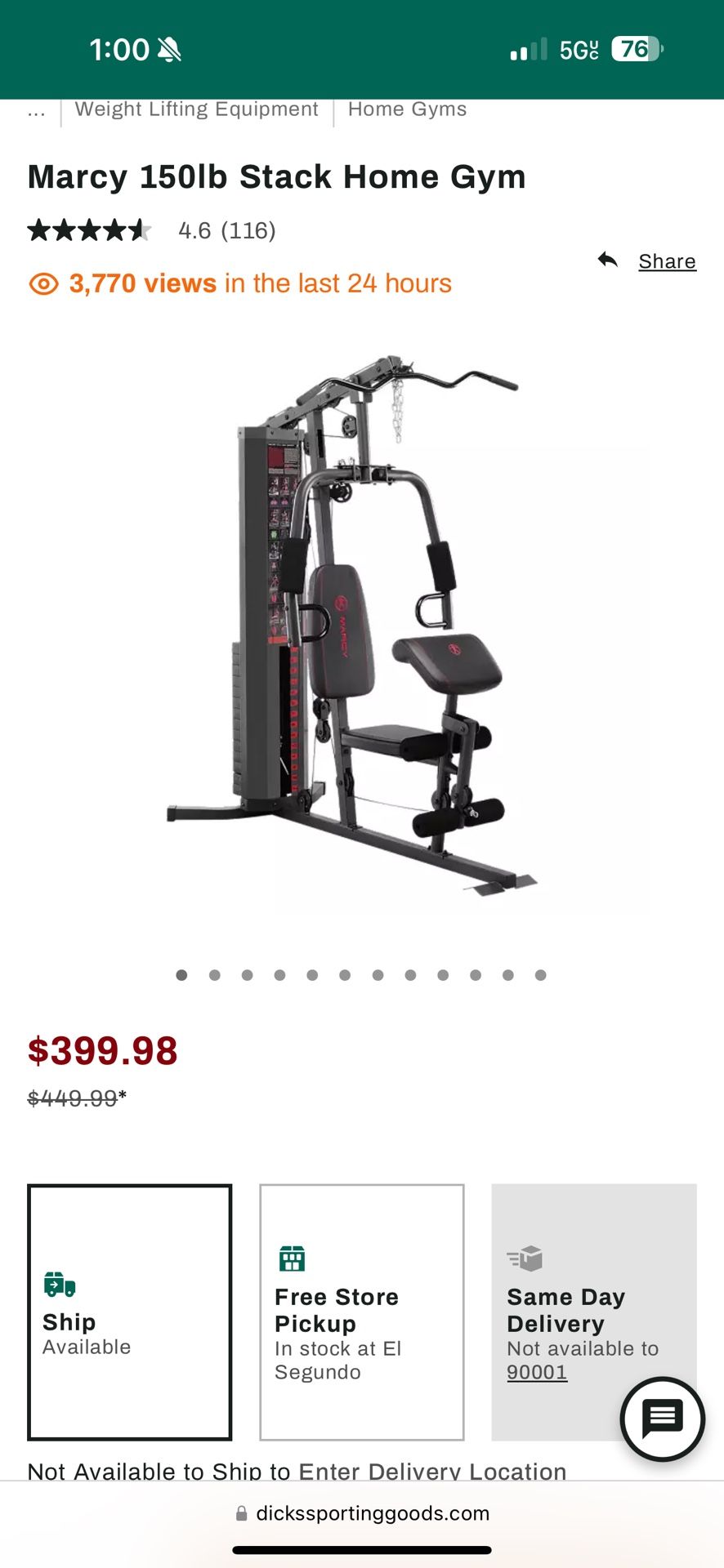Screen dimensions: 724x1568
Task: Open the chat bubble in the corner
Action: (663, 1418)
